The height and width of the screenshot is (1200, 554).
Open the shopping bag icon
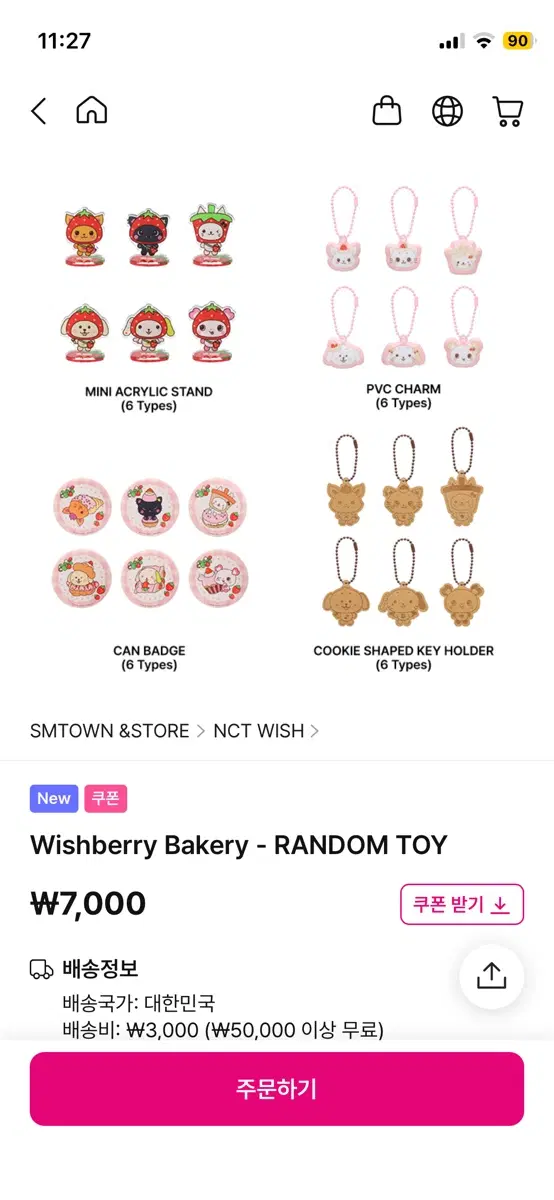pos(387,110)
